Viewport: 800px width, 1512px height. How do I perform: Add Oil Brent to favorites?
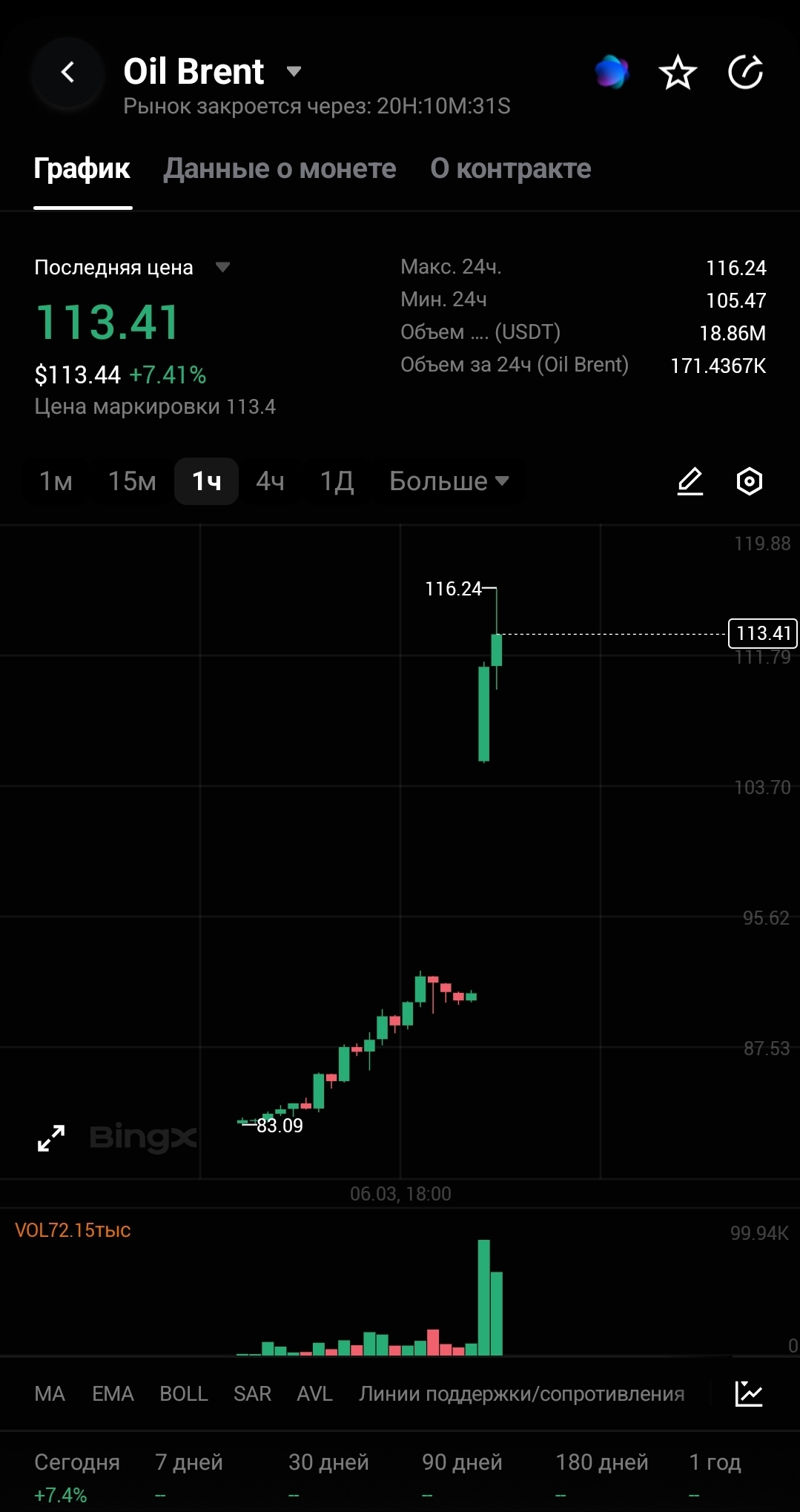click(677, 73)
